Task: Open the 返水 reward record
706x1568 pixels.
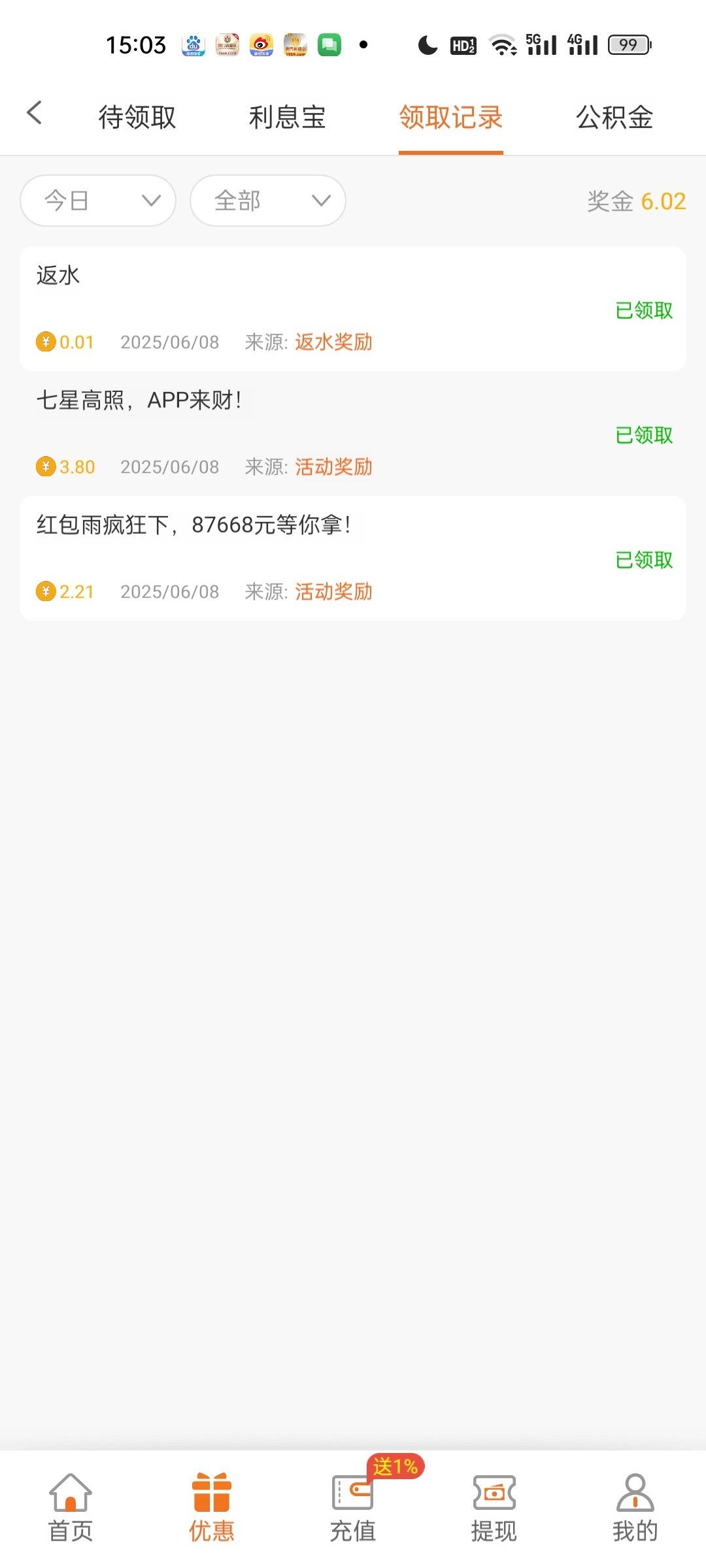Action: click(353, 308)
